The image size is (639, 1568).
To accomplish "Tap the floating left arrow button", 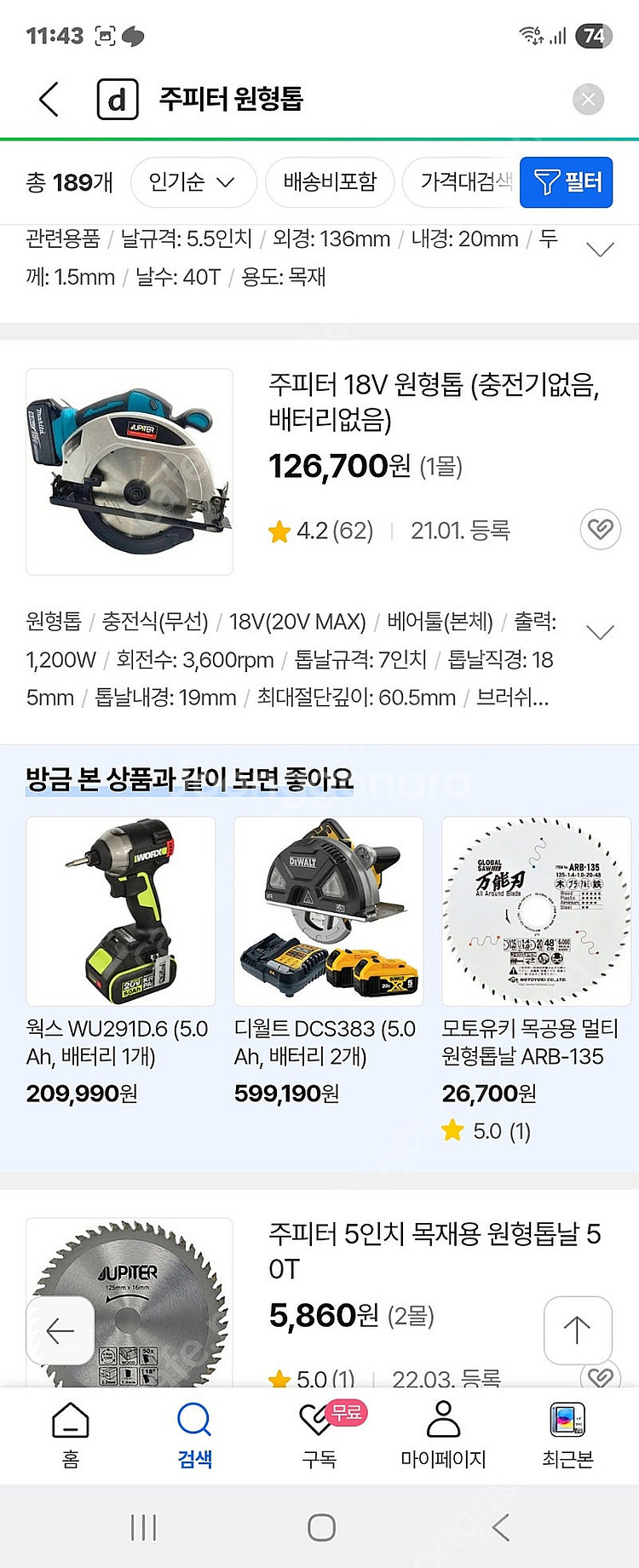I will [x=60, y=1330].
